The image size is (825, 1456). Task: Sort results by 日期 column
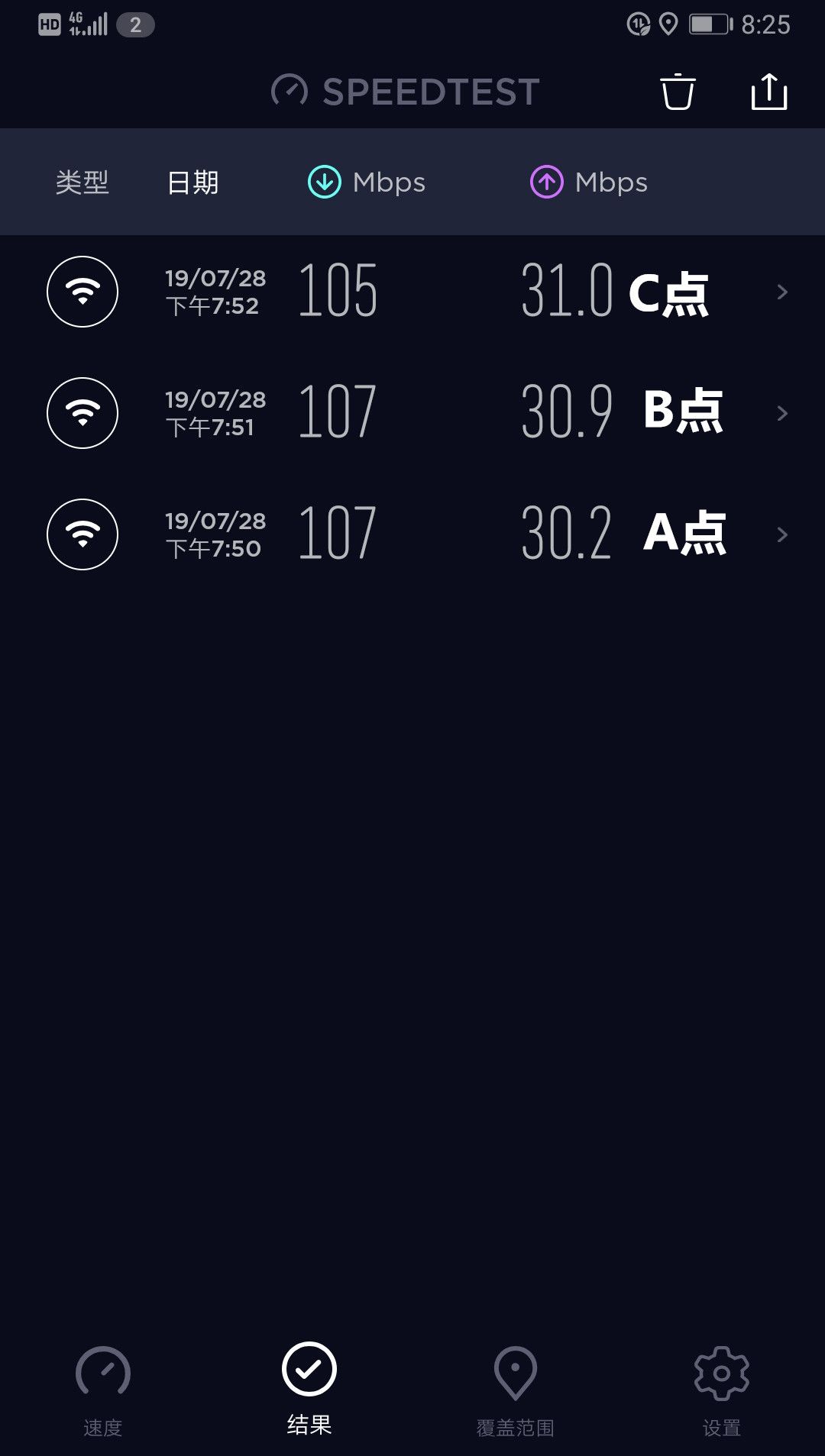click(192, 182)
